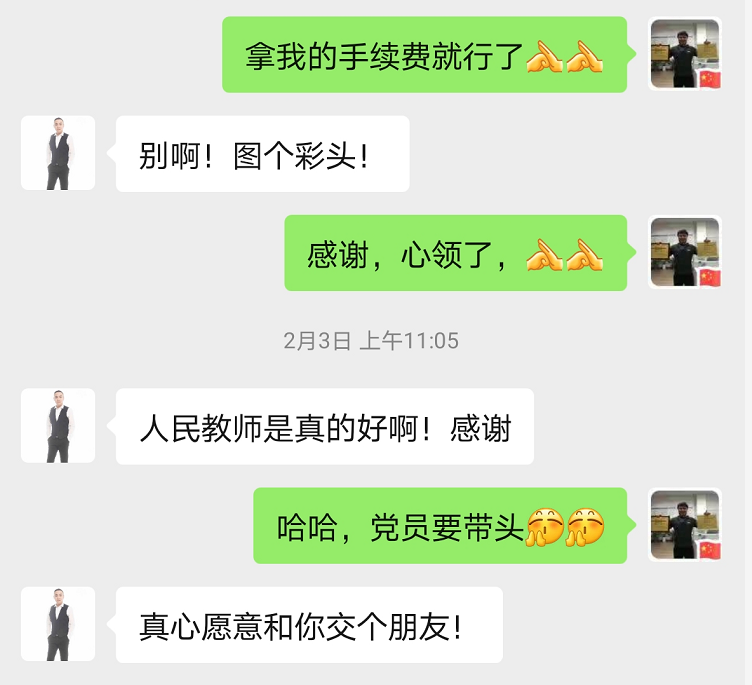752x685 pixels.
Task: View contact profile from 人民教师是真的好啊 avatar
Action: [58, 426]
